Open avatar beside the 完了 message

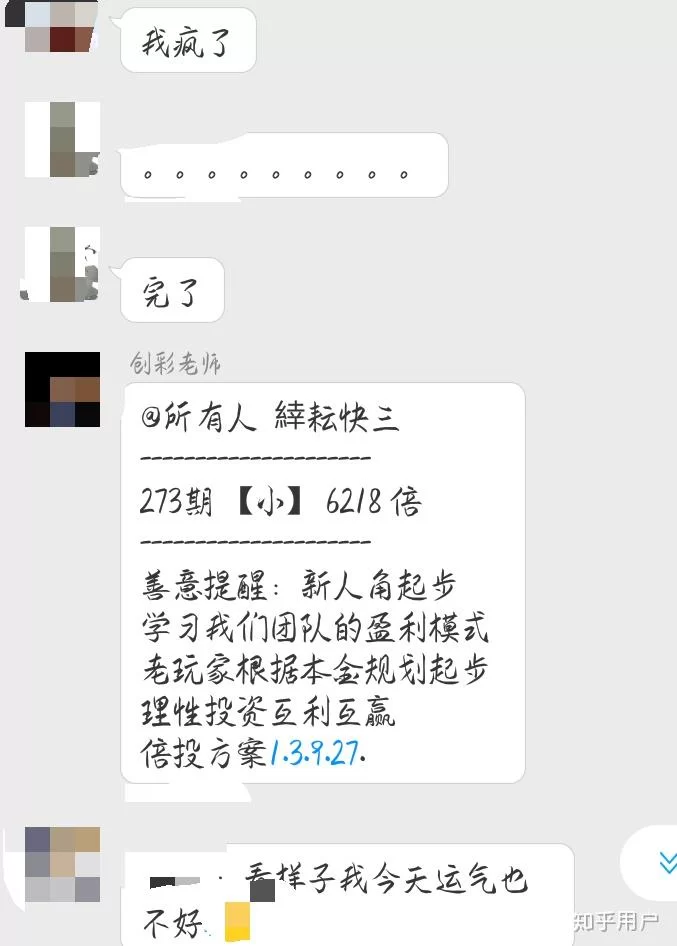click(x=62, y=264)
